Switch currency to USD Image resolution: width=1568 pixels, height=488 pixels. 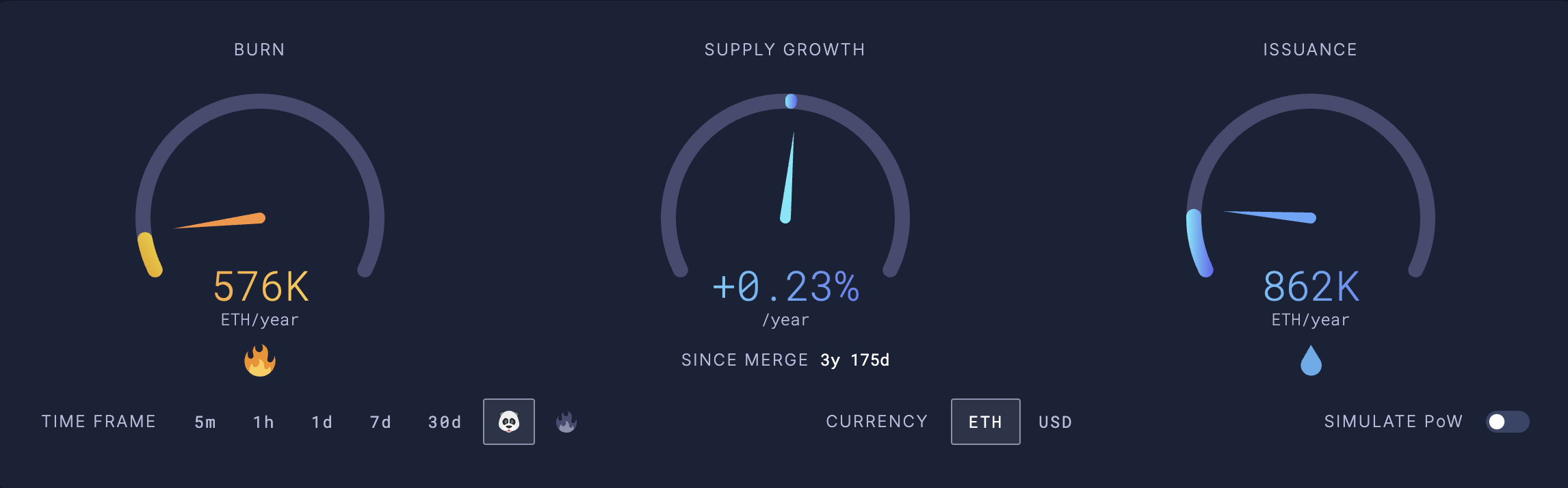(1055, 422)
